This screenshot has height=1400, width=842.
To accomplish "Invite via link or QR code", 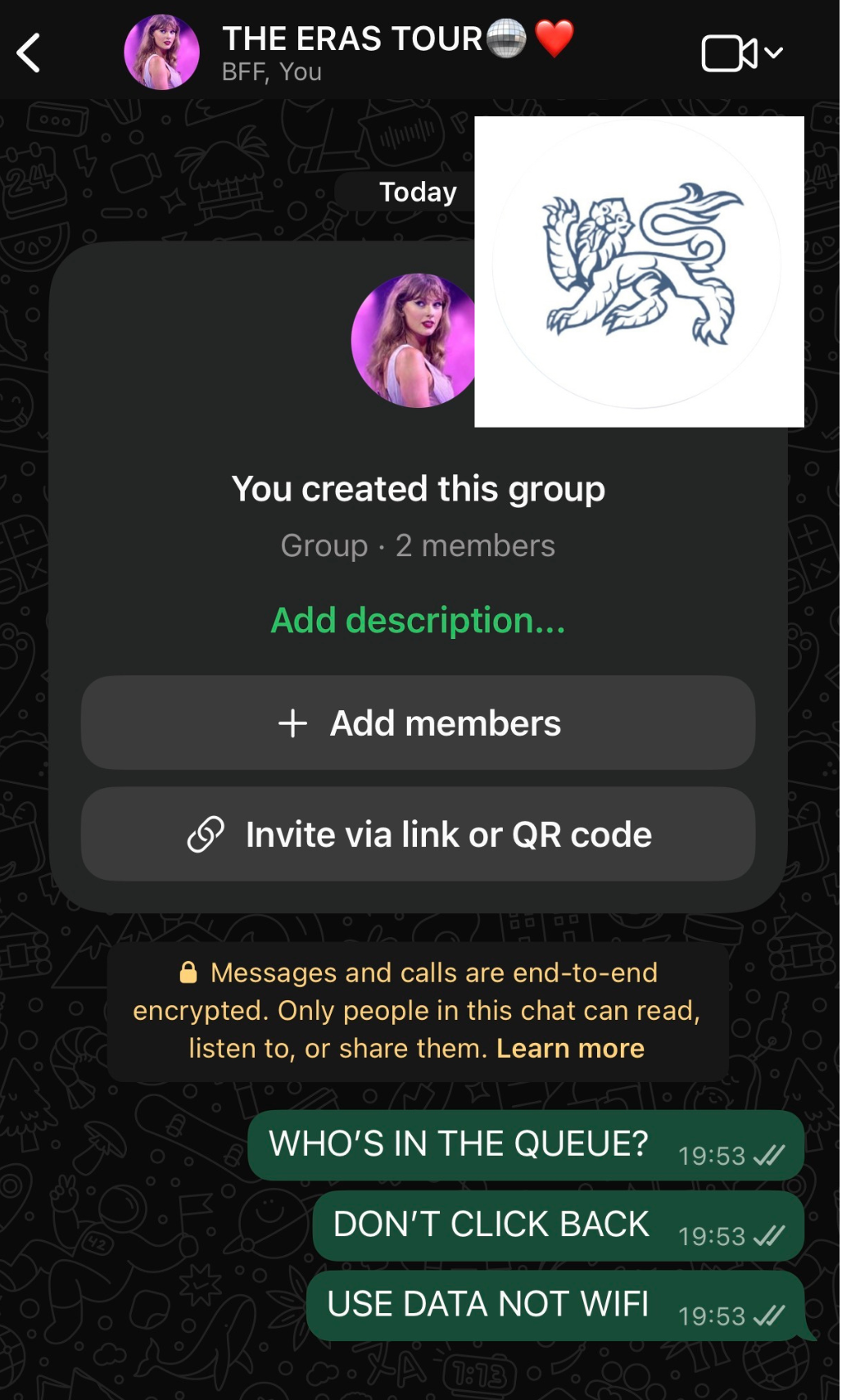I will [418, 835].
